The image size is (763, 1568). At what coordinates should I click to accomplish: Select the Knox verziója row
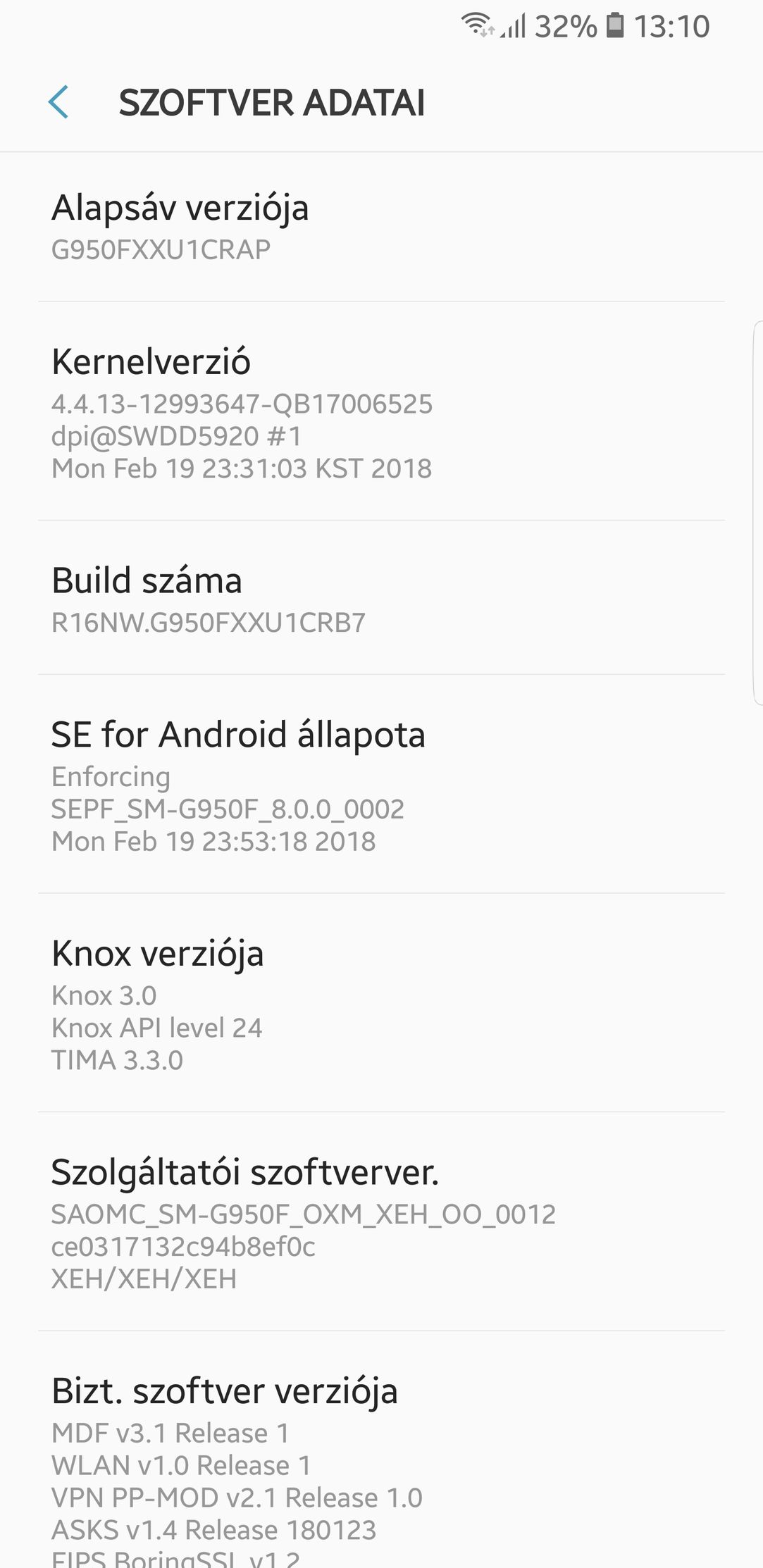(381, 1003)
